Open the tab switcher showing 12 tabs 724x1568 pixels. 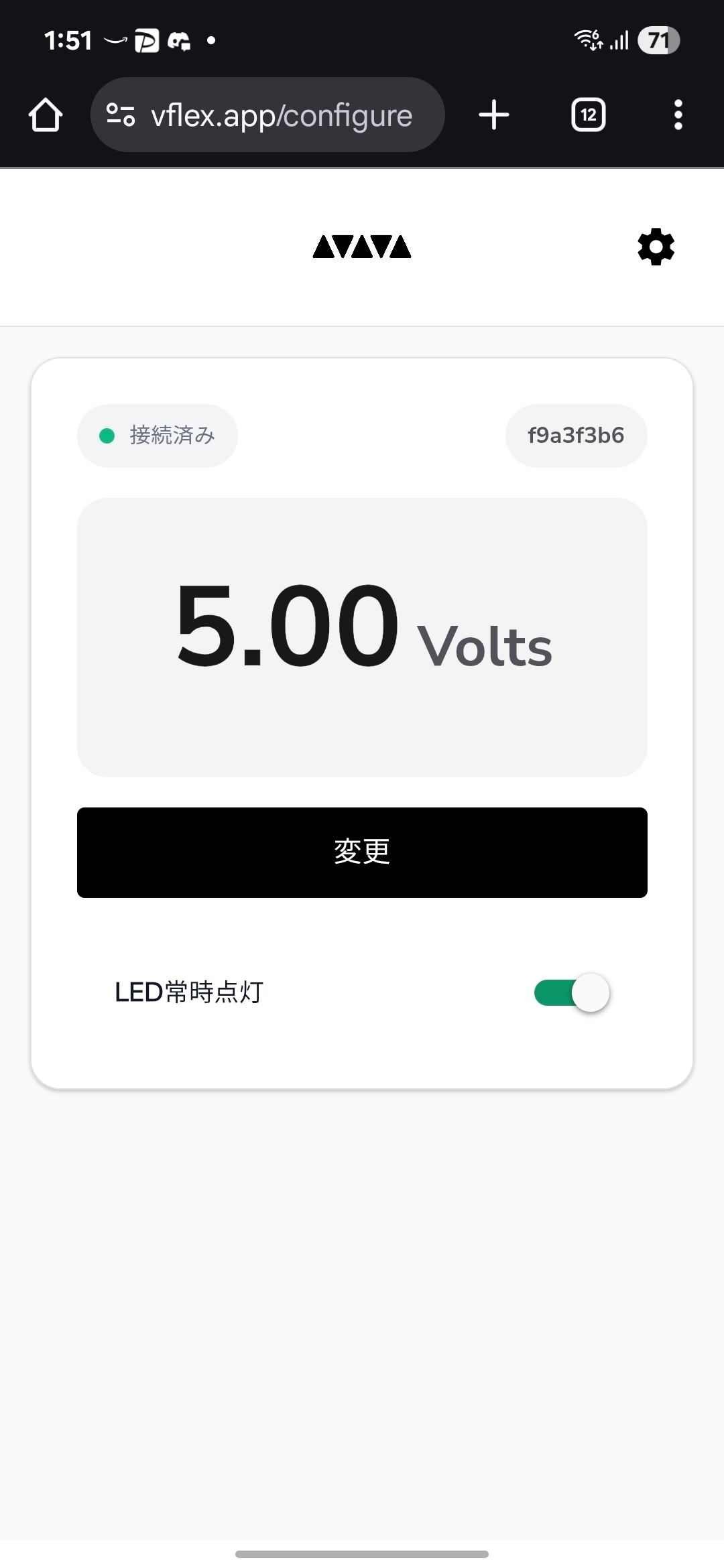point(588,115)
